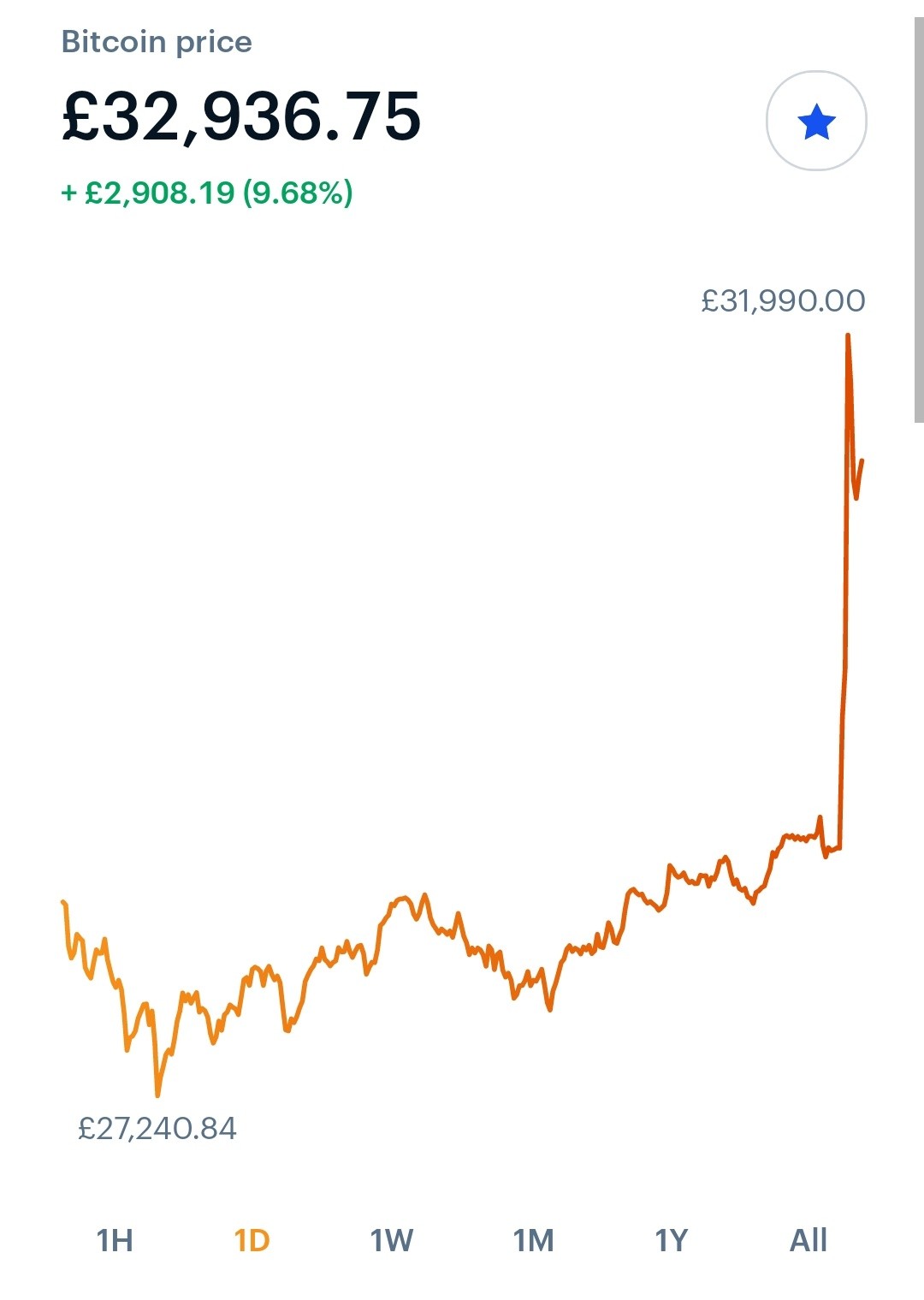Show the 1W price chart
Screen dimensions: 924x1300
[x=392, y=1240]
